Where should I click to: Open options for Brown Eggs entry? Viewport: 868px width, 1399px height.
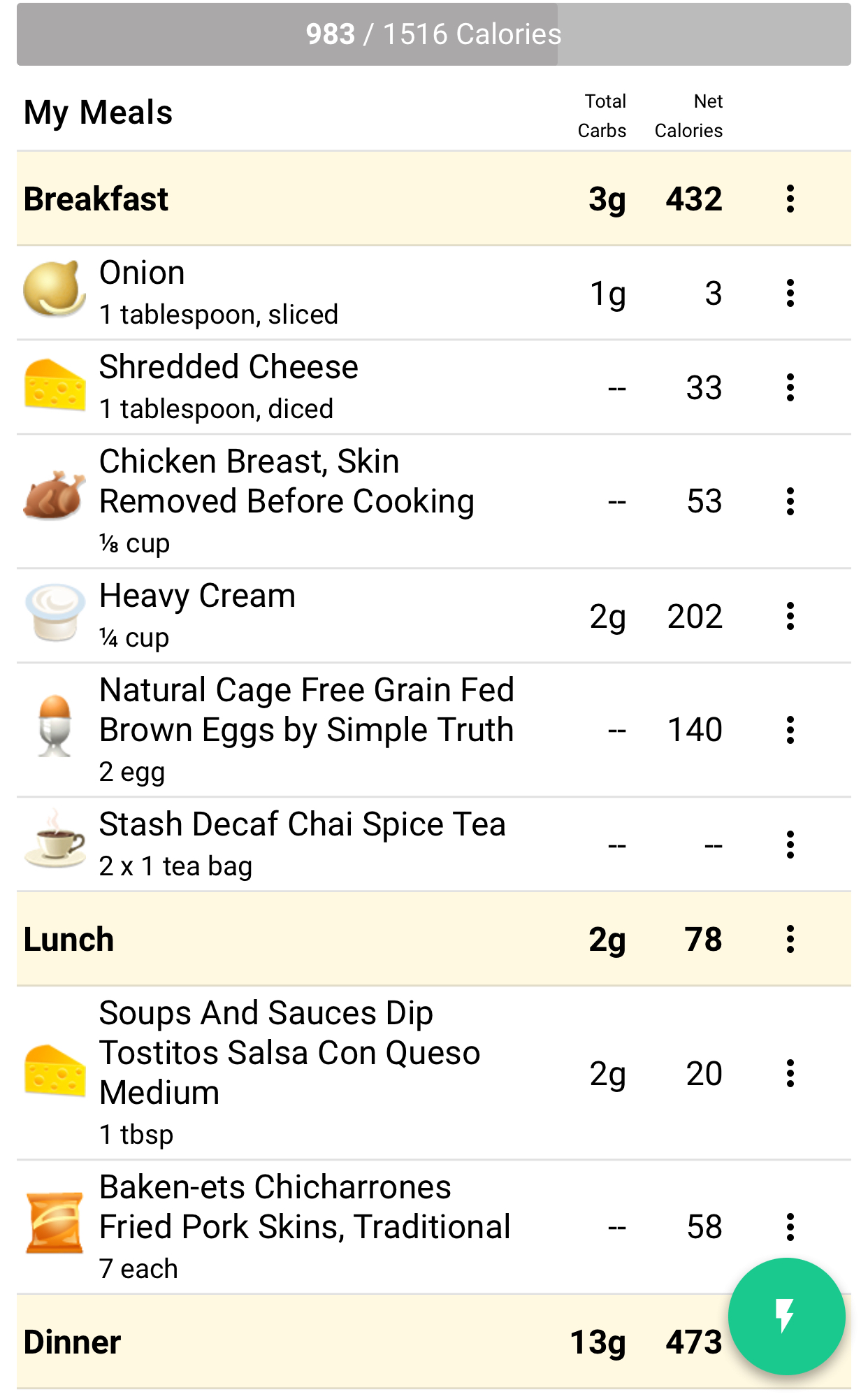[790, 730]
